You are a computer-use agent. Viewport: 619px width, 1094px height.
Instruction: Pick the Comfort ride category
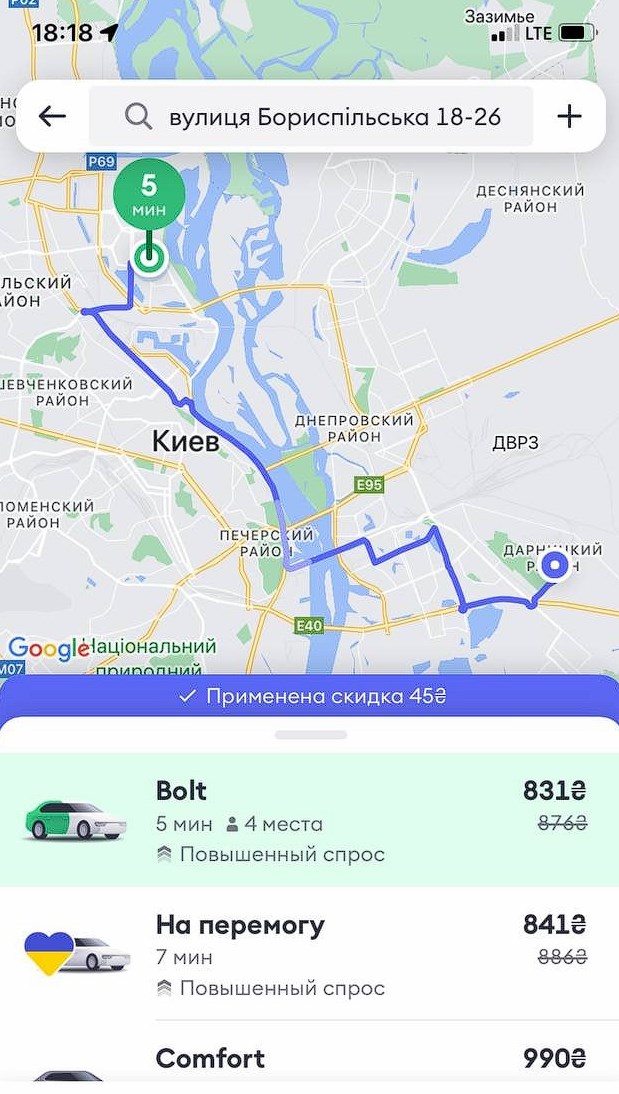pos(309,1059)
